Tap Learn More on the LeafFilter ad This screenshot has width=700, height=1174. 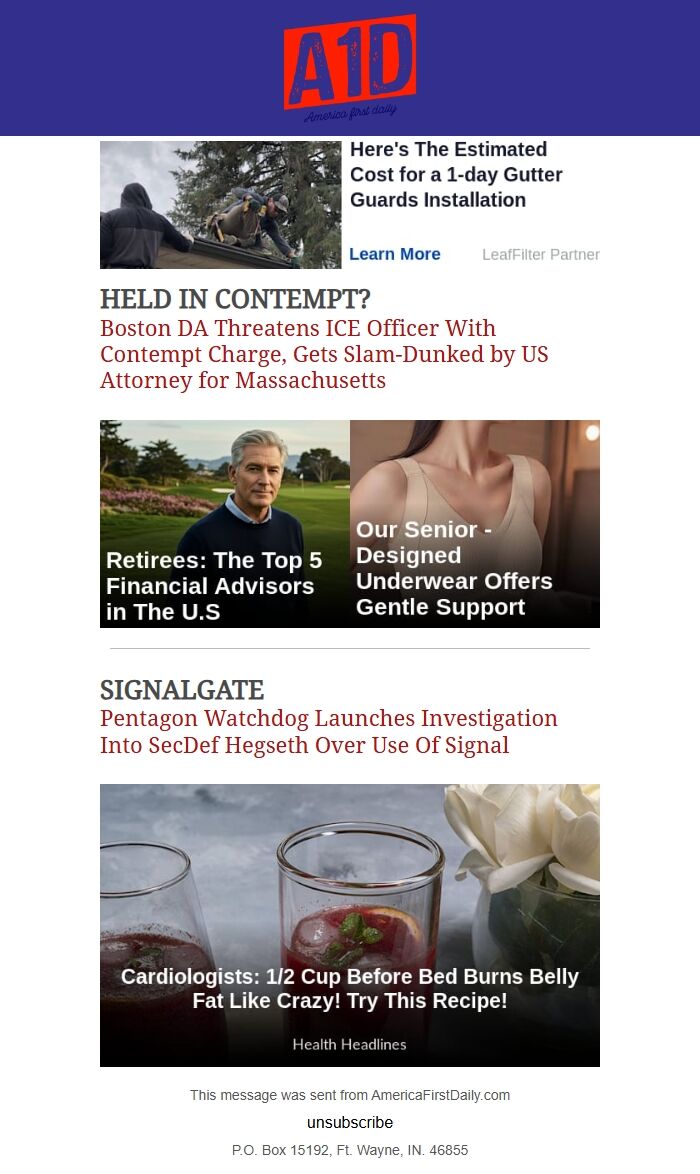click(394, 254)
